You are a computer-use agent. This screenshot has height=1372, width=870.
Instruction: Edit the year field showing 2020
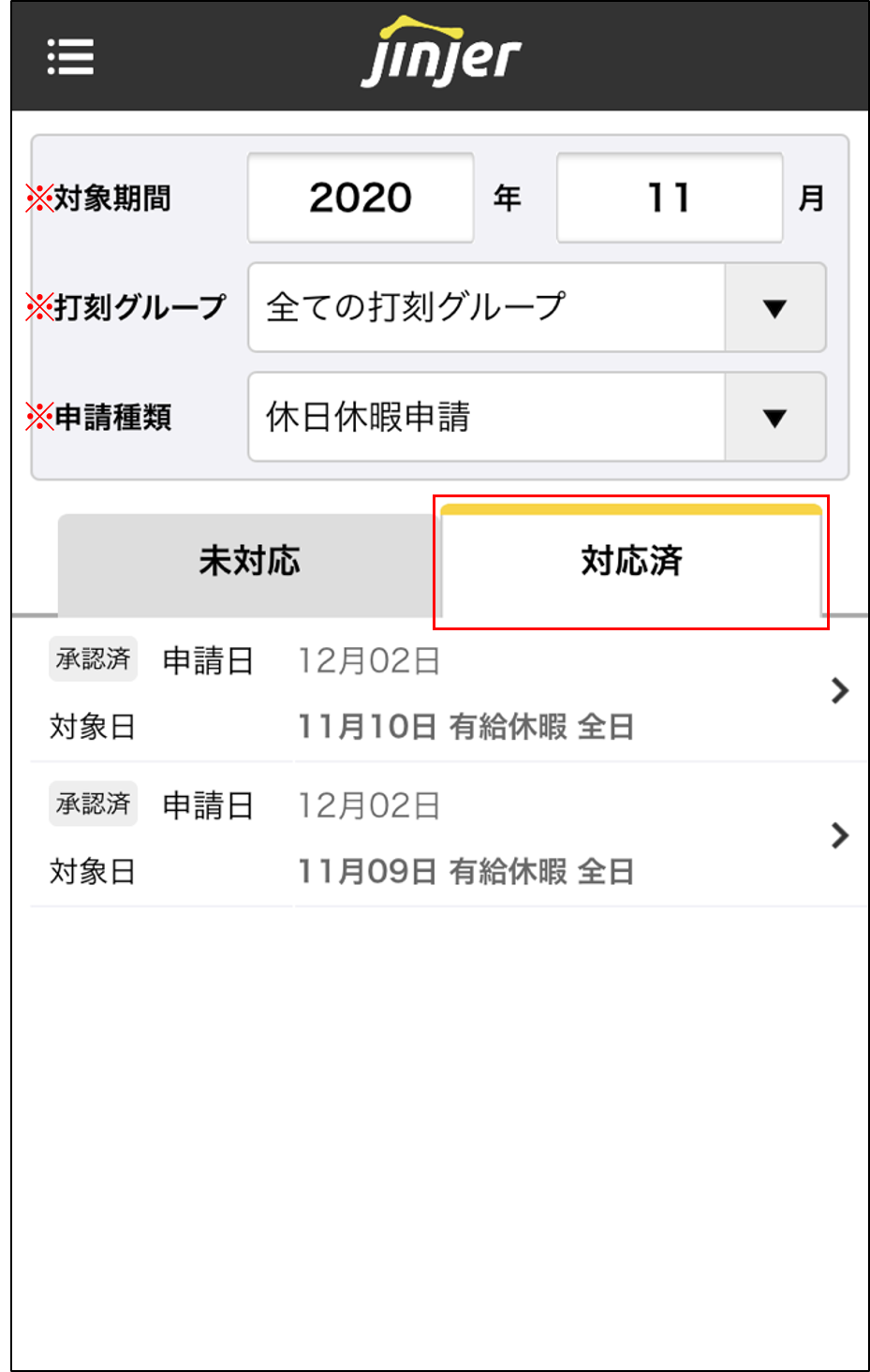point(361,198)
